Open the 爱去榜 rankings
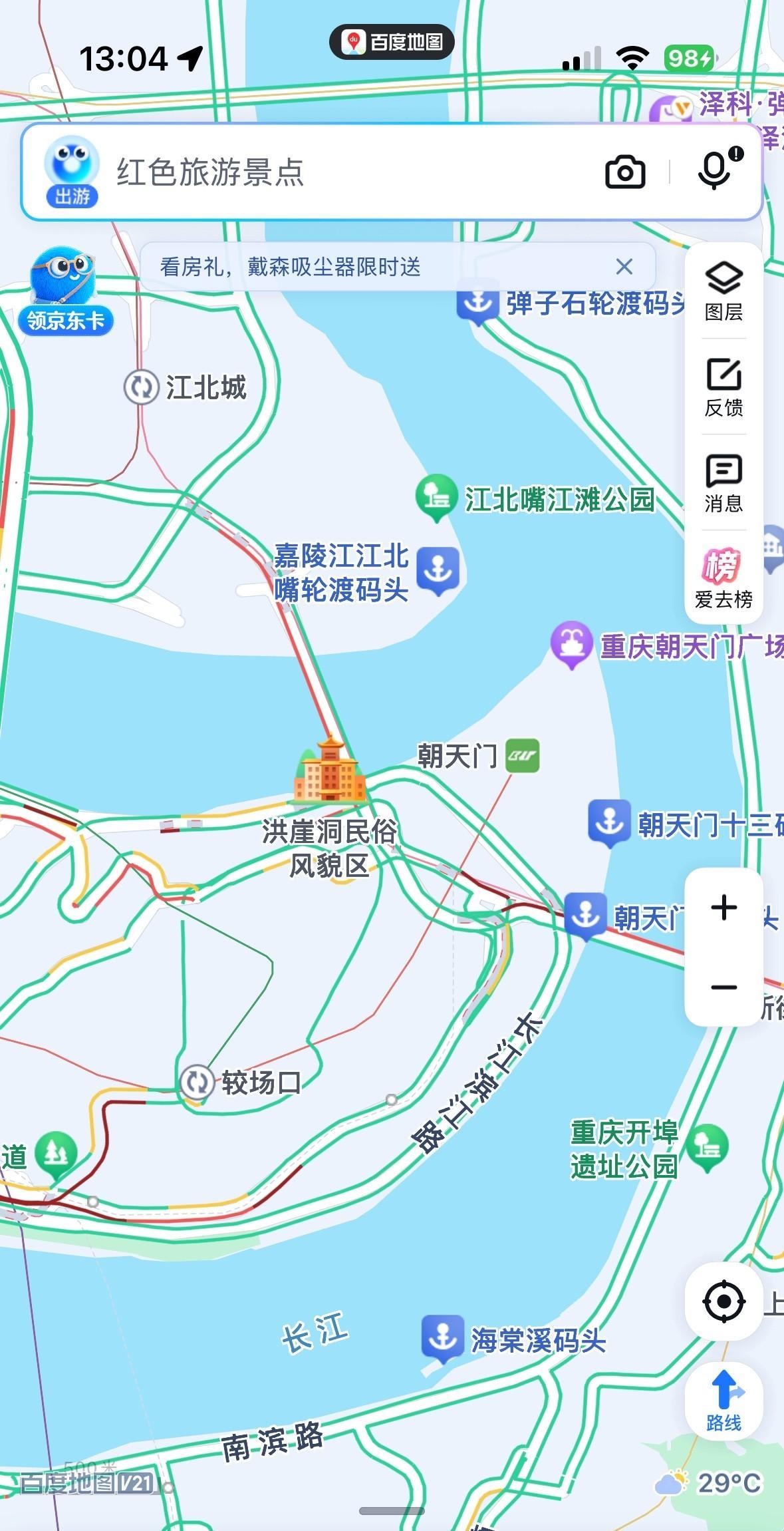 coord(723,578)
